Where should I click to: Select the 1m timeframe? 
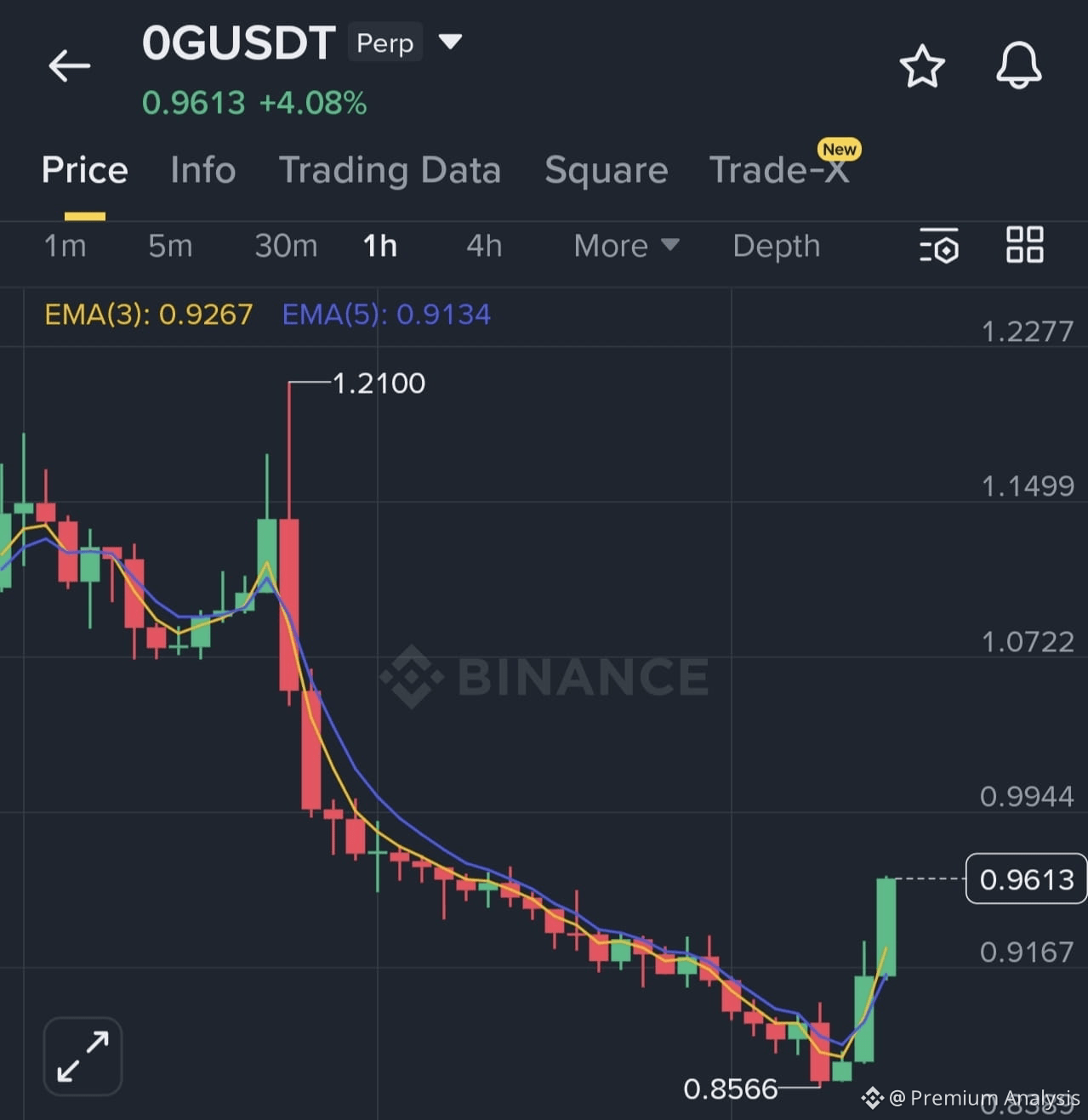[64, 246]
